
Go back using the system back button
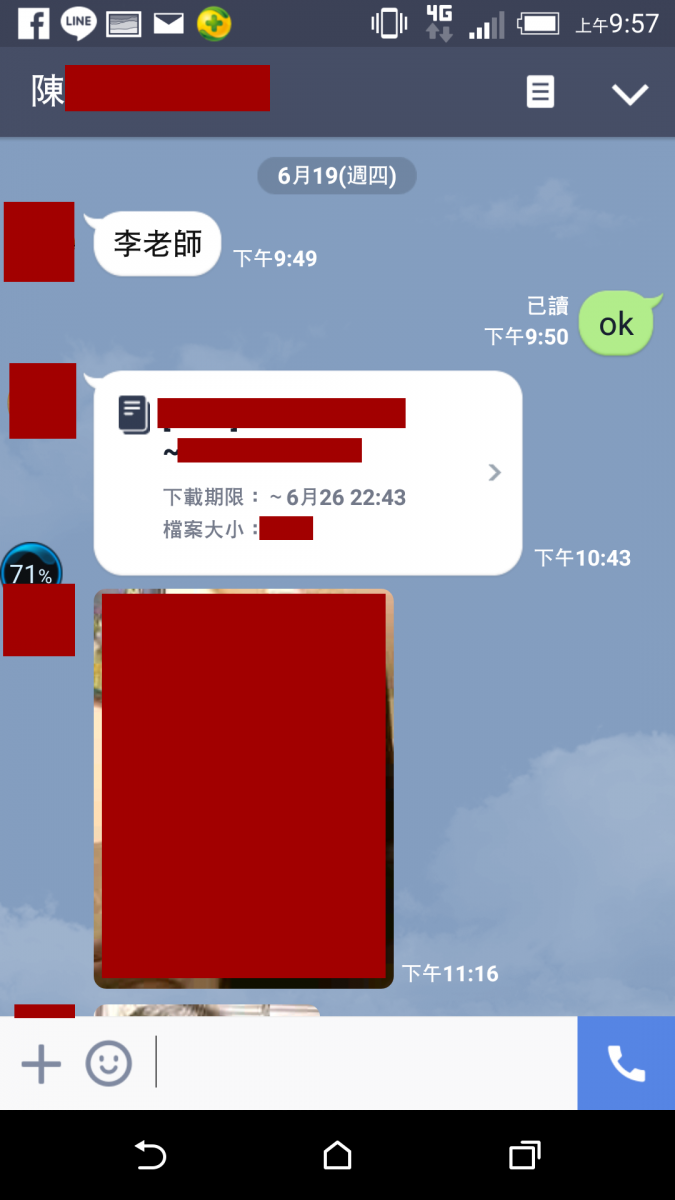(150, 1156)
